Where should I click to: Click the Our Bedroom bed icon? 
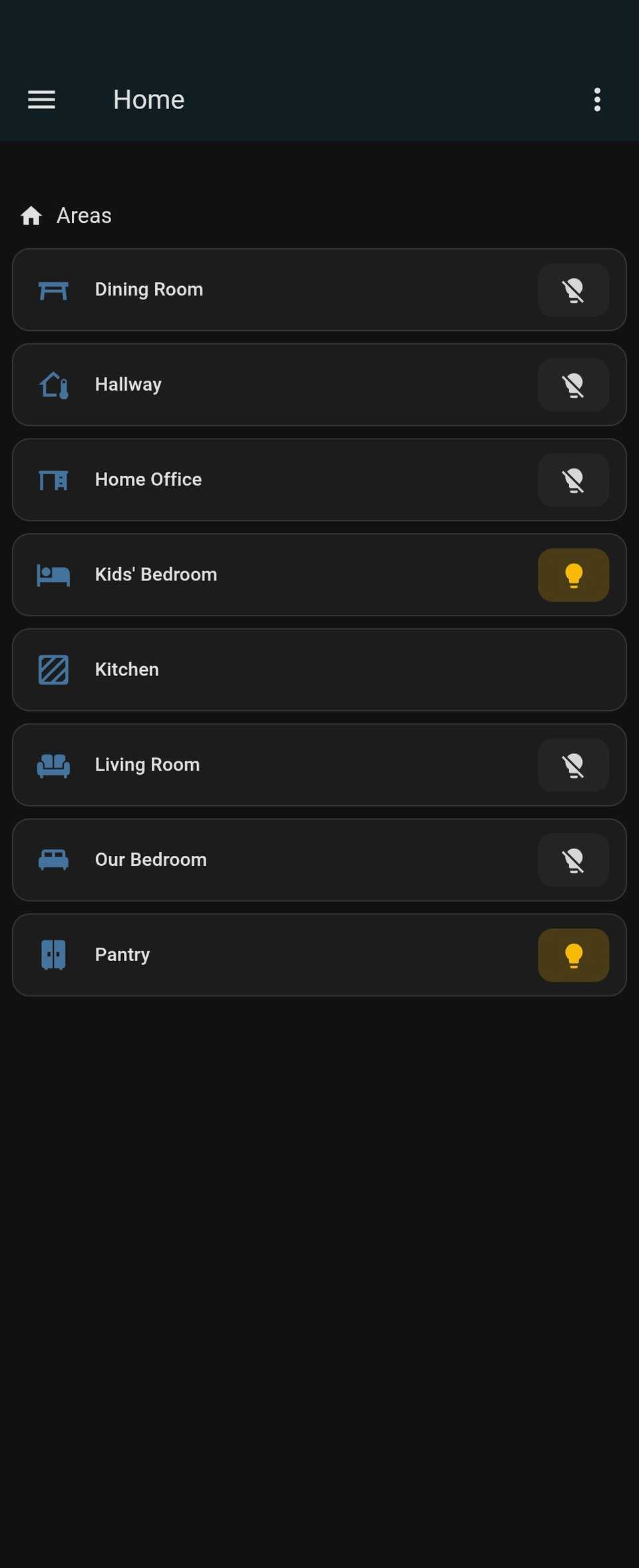point(53,860)
